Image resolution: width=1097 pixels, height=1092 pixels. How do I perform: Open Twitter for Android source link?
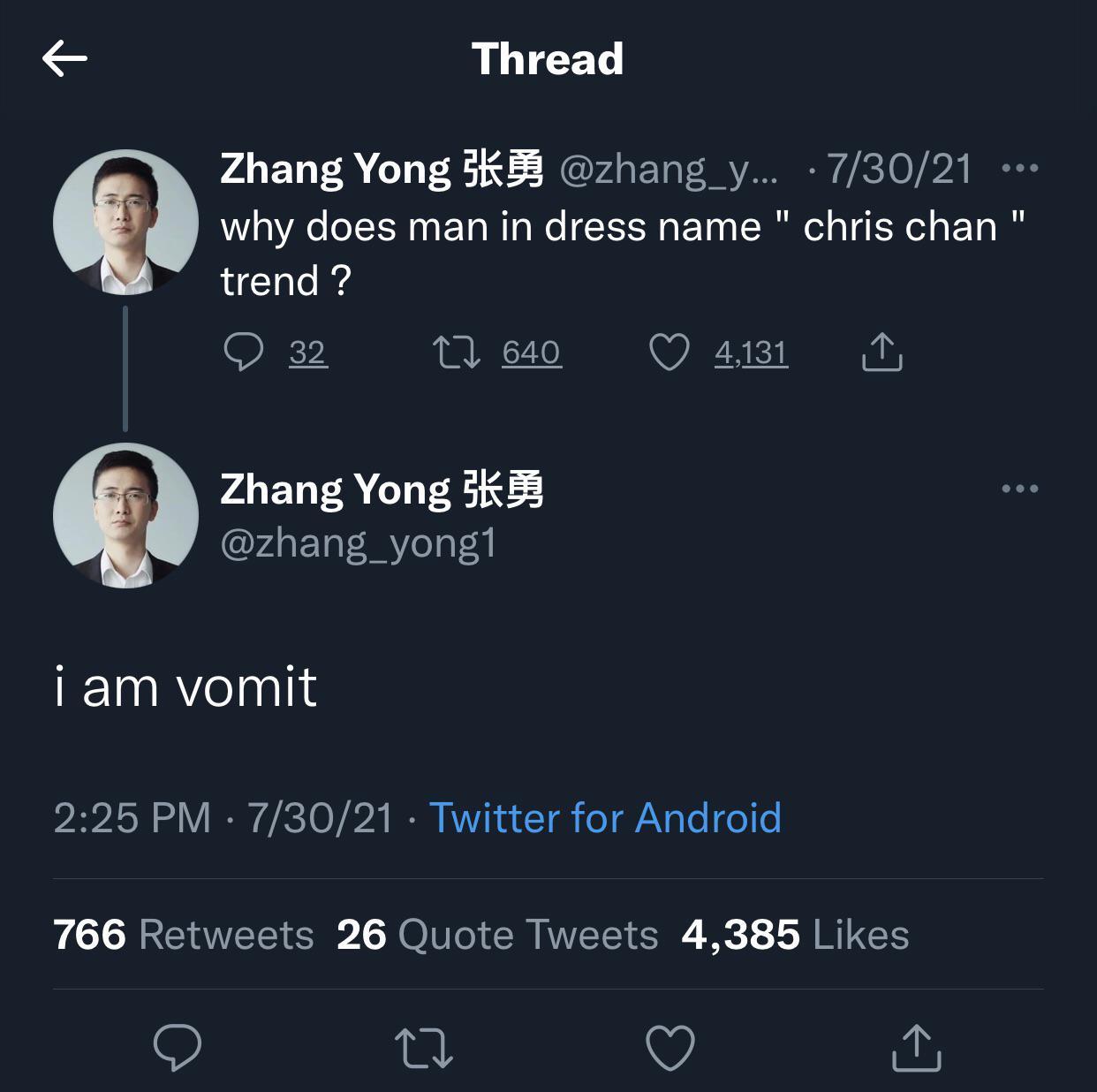[605, 817]
